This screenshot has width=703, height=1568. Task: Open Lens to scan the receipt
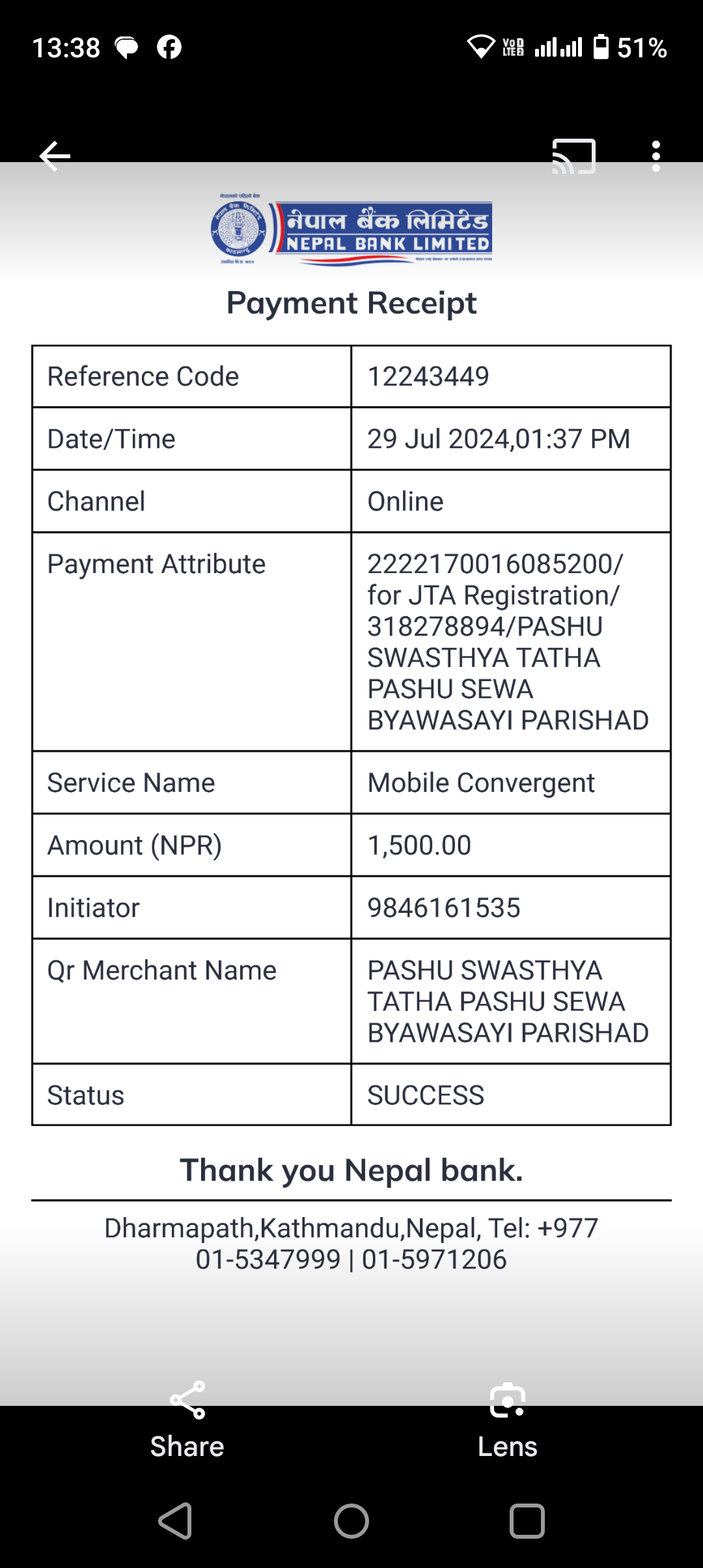pyautogui.click(x=508, y=1420)
